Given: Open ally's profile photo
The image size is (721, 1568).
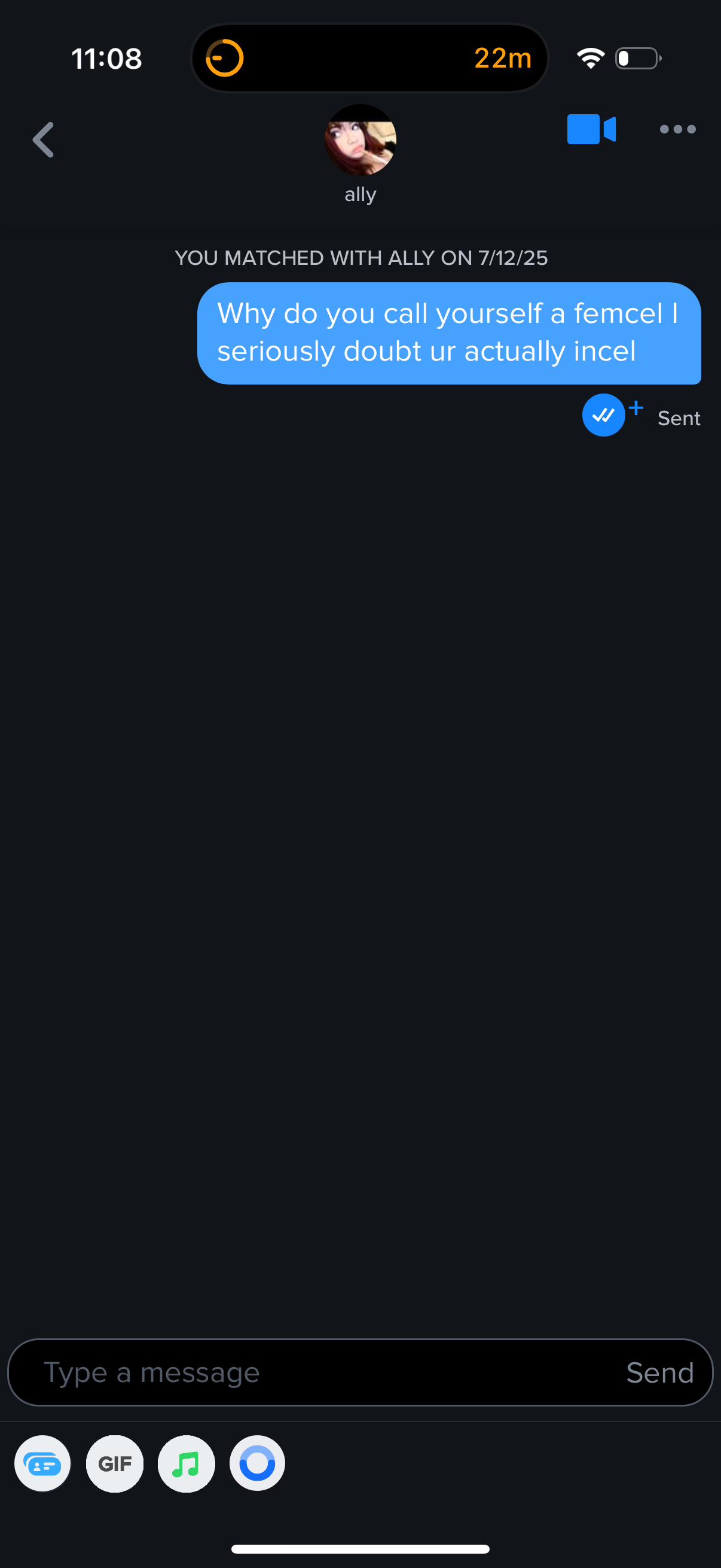Looking at the screenshot, I should coord(360,140).
